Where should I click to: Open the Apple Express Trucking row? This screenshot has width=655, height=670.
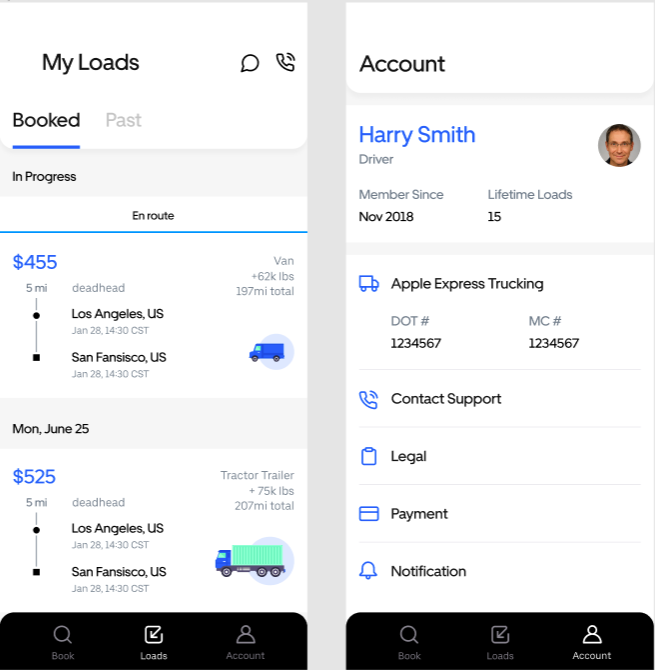[x=466, y=284]
